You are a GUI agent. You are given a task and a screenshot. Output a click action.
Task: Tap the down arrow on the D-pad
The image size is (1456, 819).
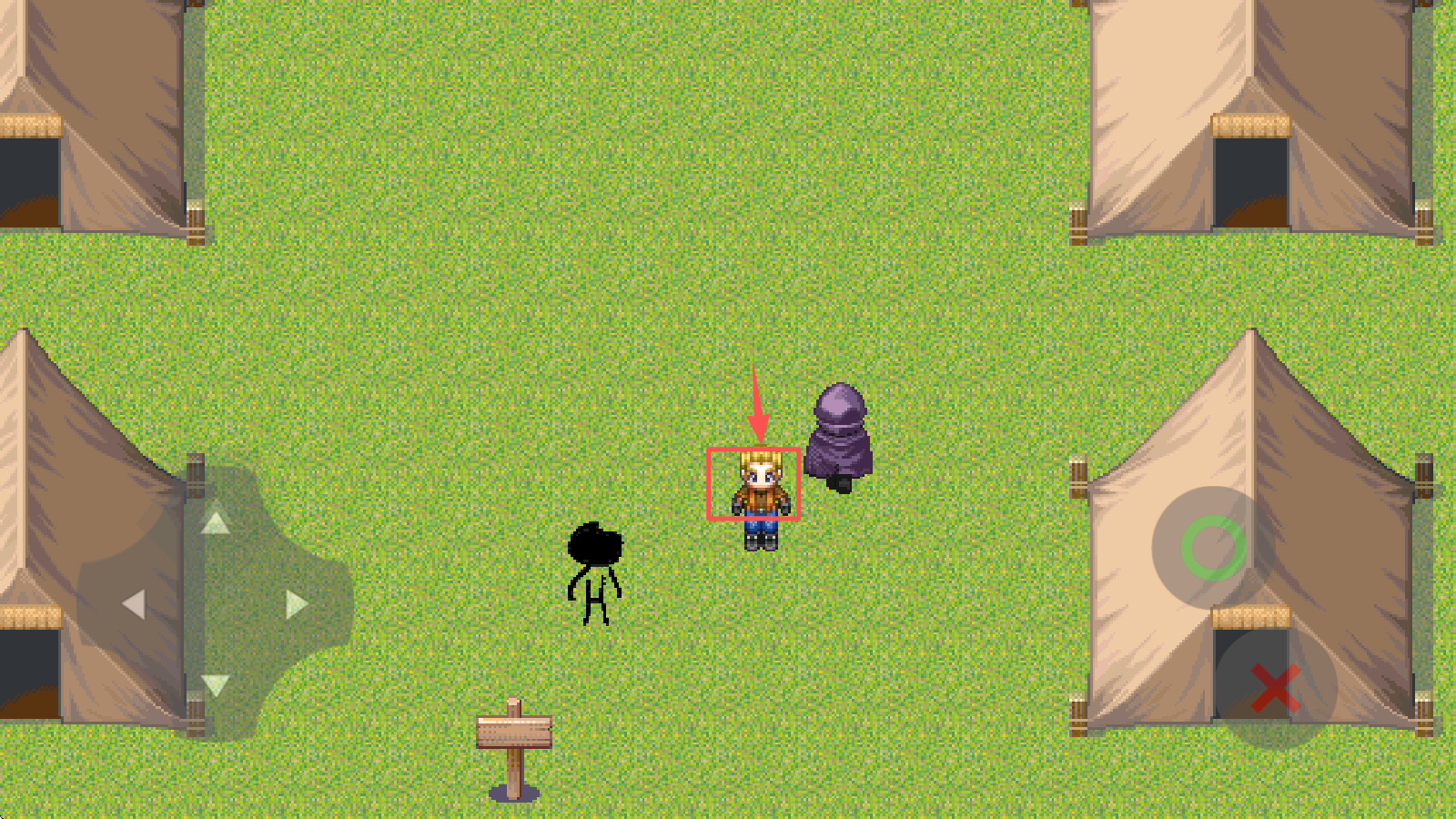216,684
